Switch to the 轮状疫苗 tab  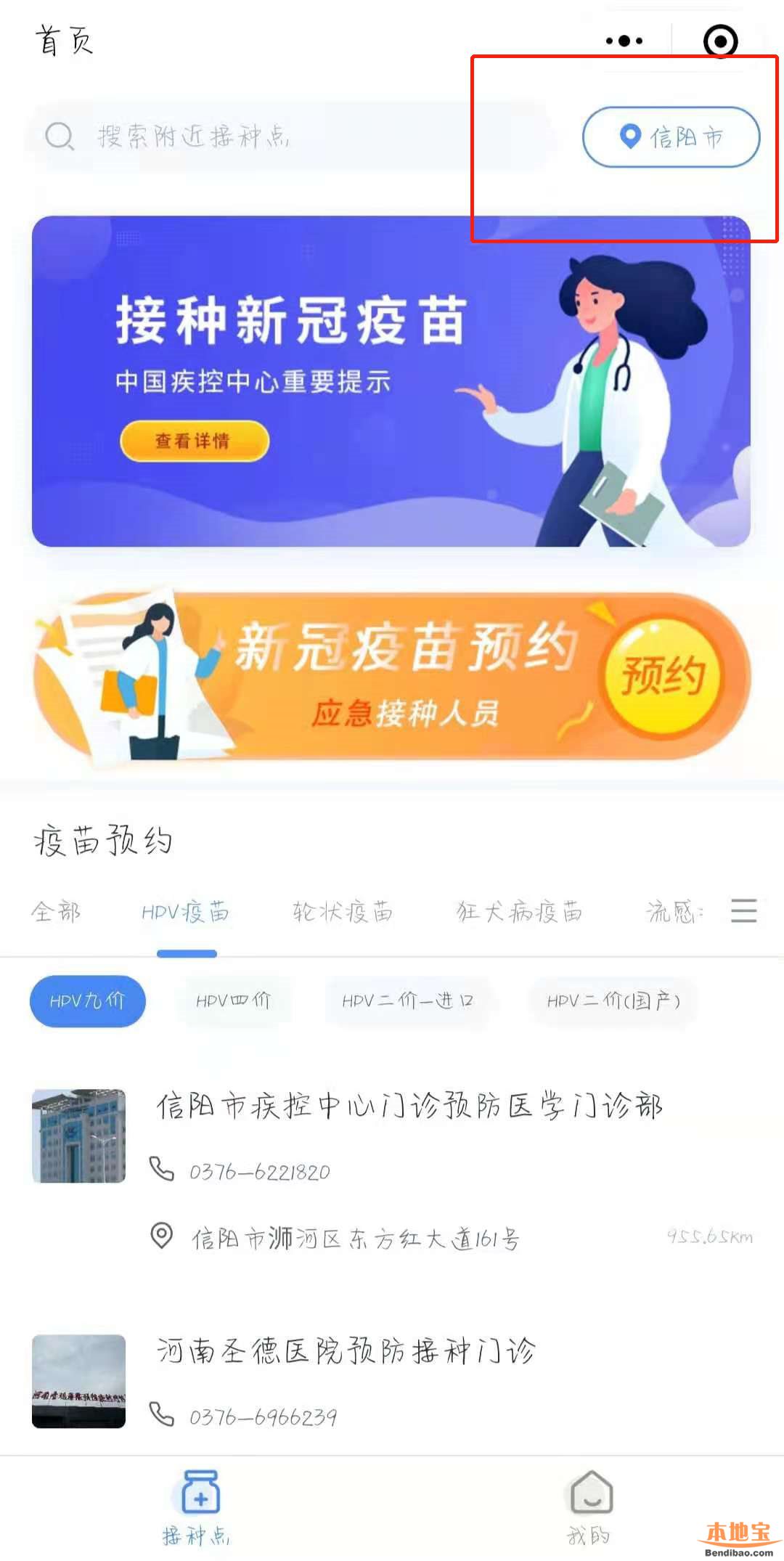pos(343,911)
